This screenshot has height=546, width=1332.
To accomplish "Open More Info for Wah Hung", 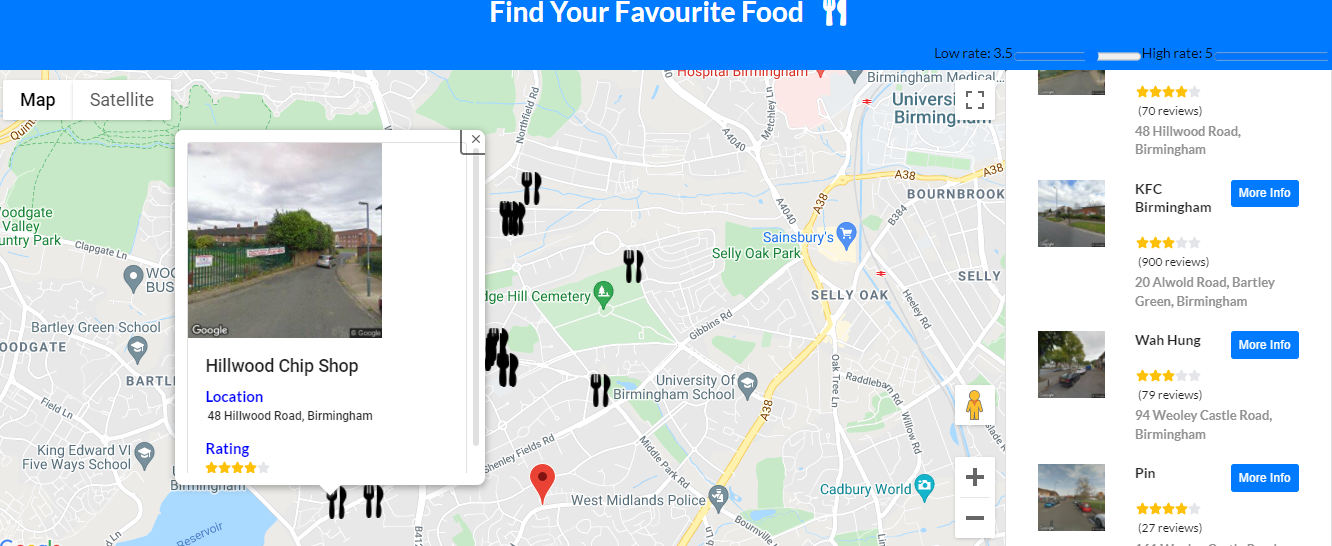I will (x=1264, y=345).
